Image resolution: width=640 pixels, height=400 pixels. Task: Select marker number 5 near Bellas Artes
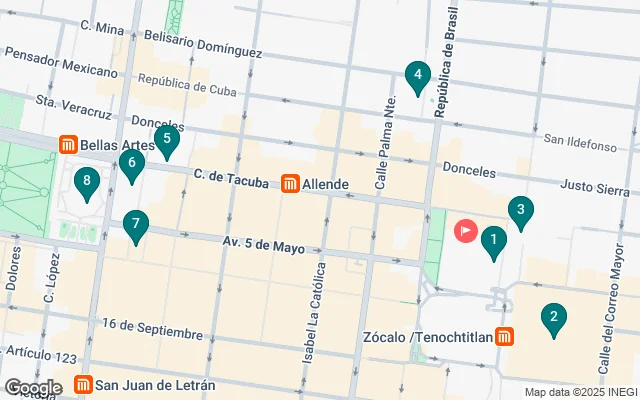pos(167,140)
